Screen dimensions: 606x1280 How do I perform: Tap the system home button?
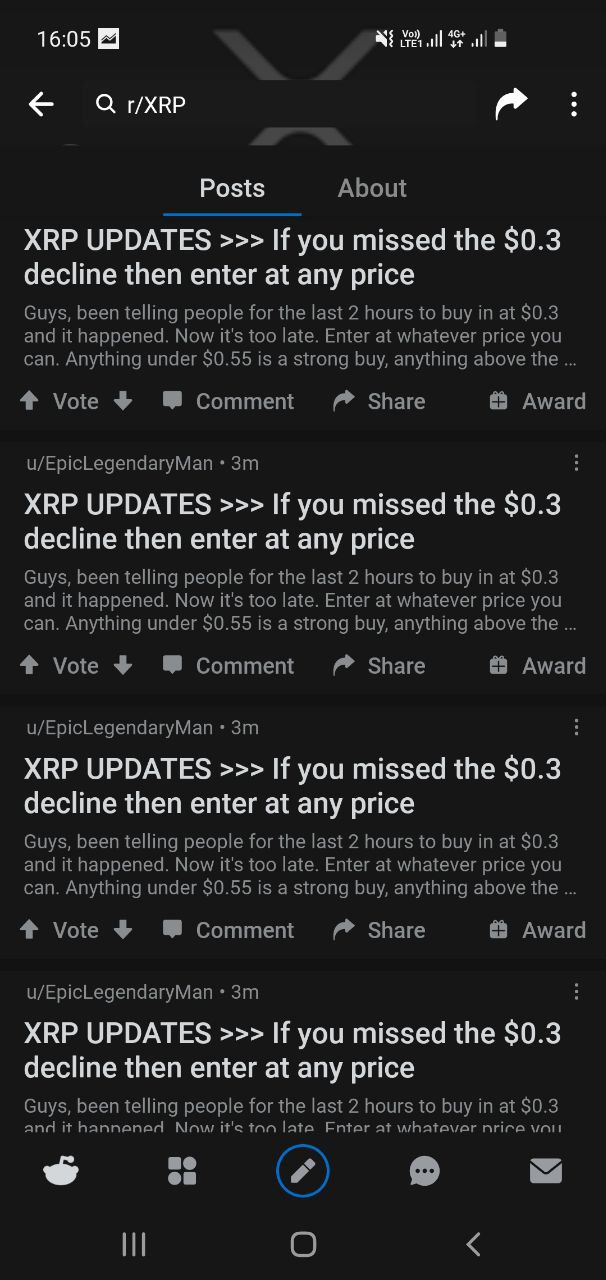point(303,1244)
